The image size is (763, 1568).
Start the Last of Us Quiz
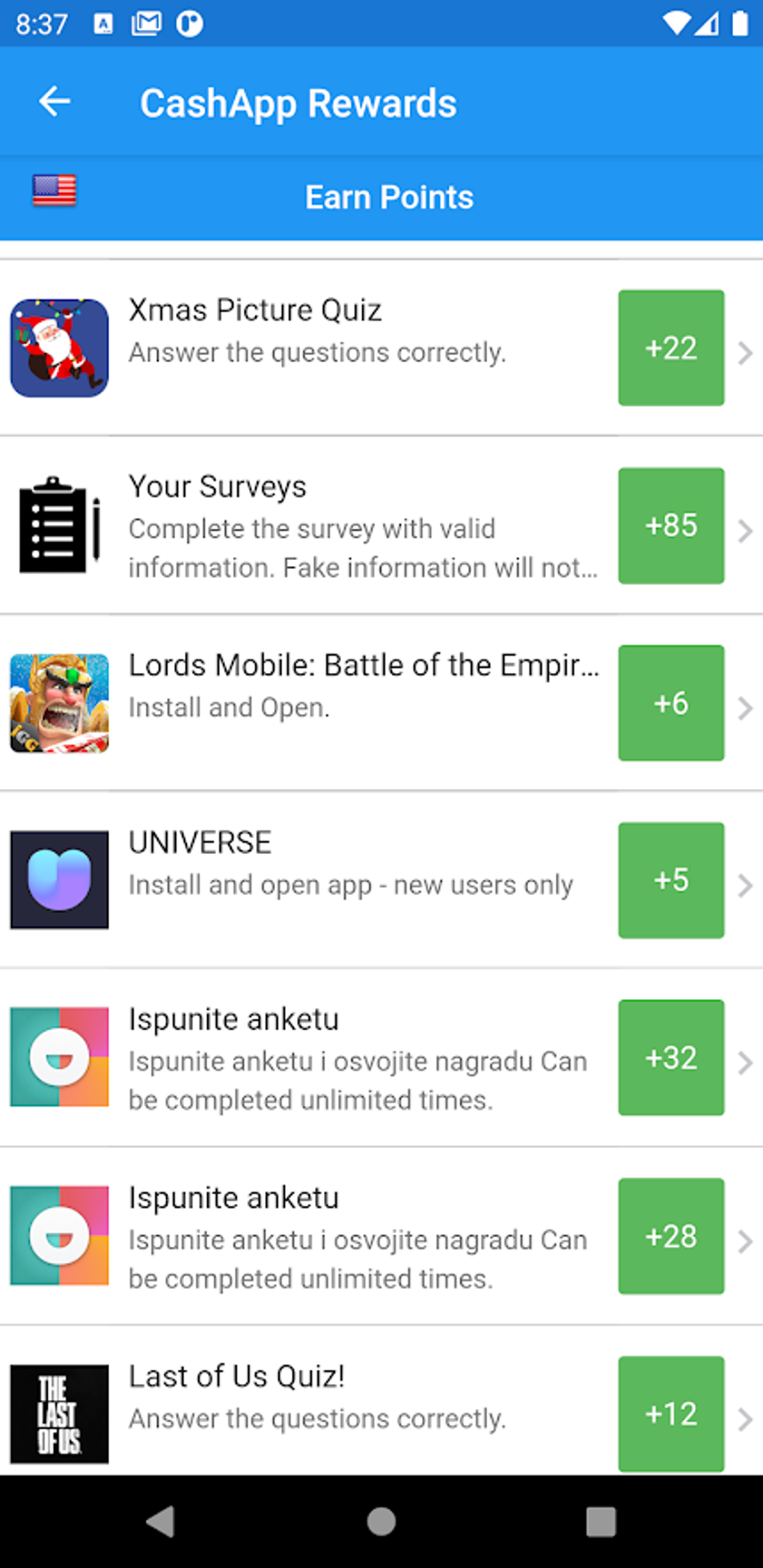[x=381, y=1401]
